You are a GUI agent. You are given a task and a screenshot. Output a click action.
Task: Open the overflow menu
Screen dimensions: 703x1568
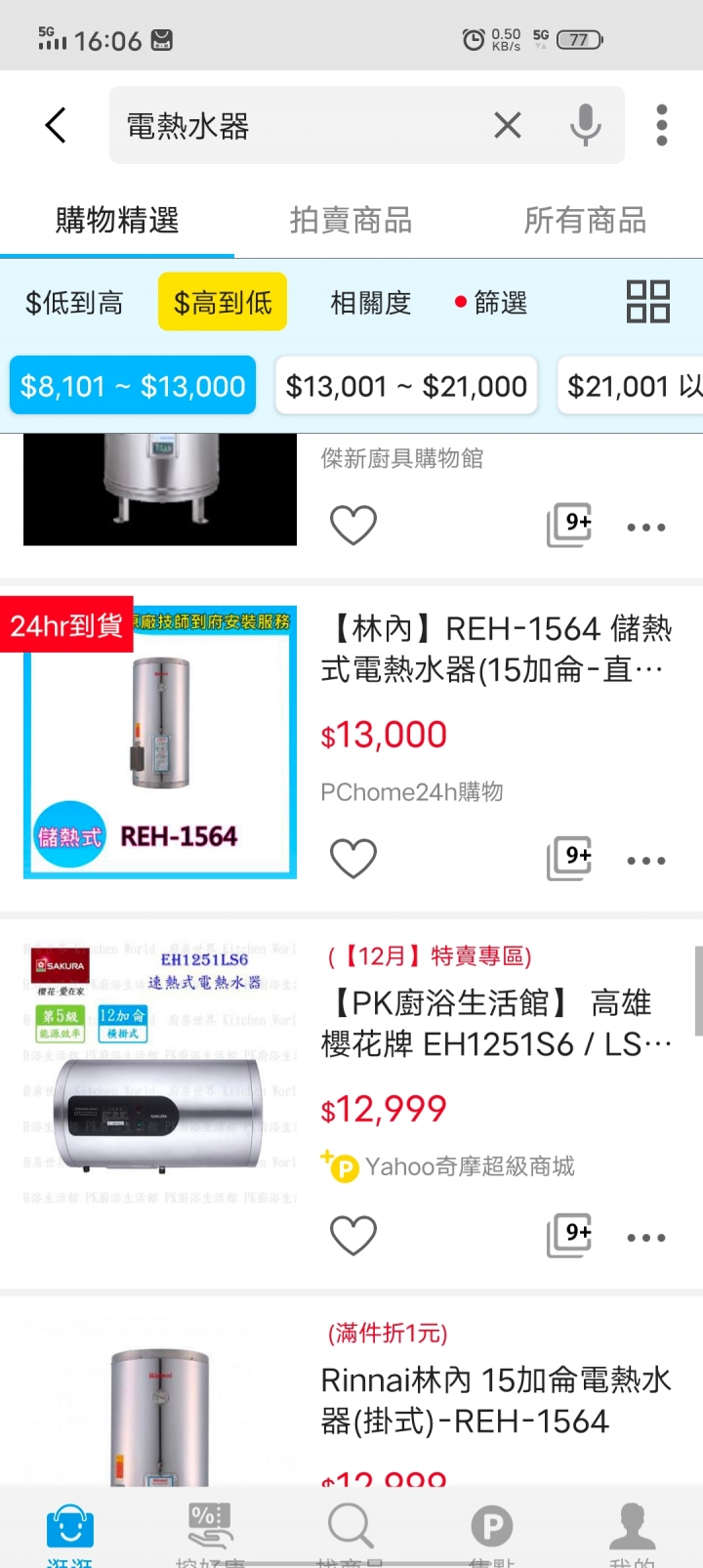point(662,125)
